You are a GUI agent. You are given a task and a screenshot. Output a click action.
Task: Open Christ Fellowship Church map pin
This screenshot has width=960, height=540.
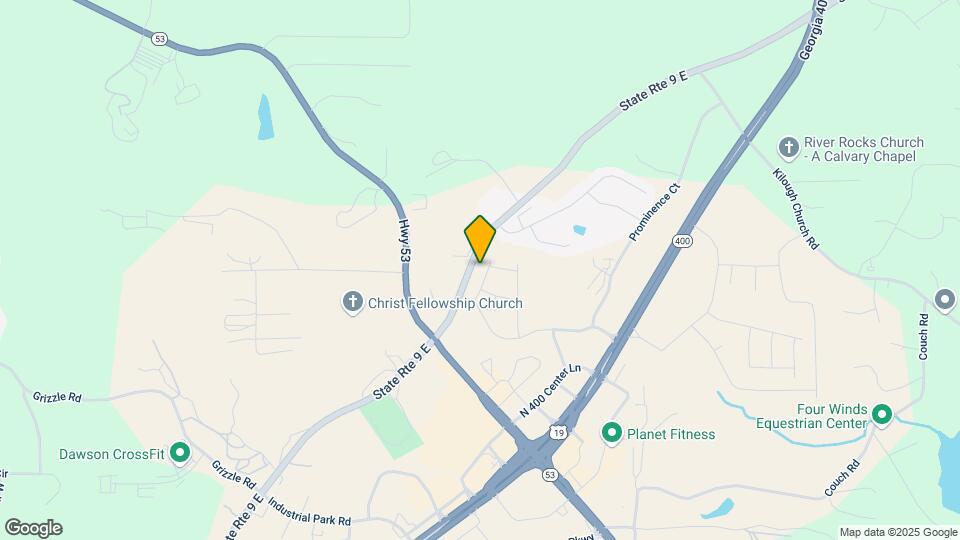point(352,302)
